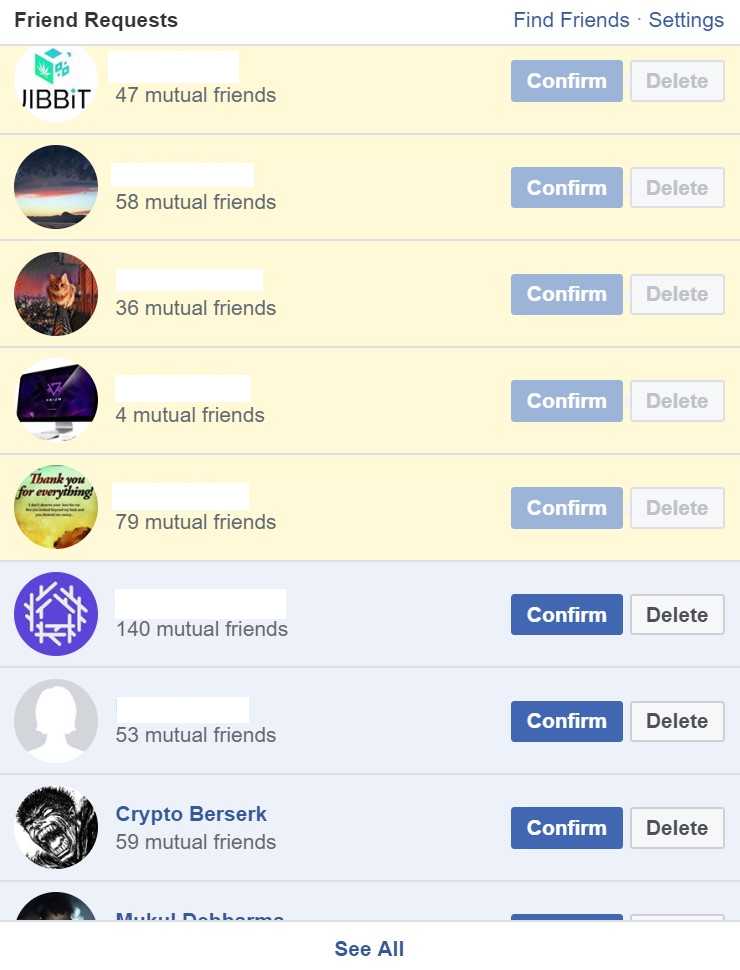Open the Find Friends link
Viewport: 740px width, 970px height.
click(571, 20)
